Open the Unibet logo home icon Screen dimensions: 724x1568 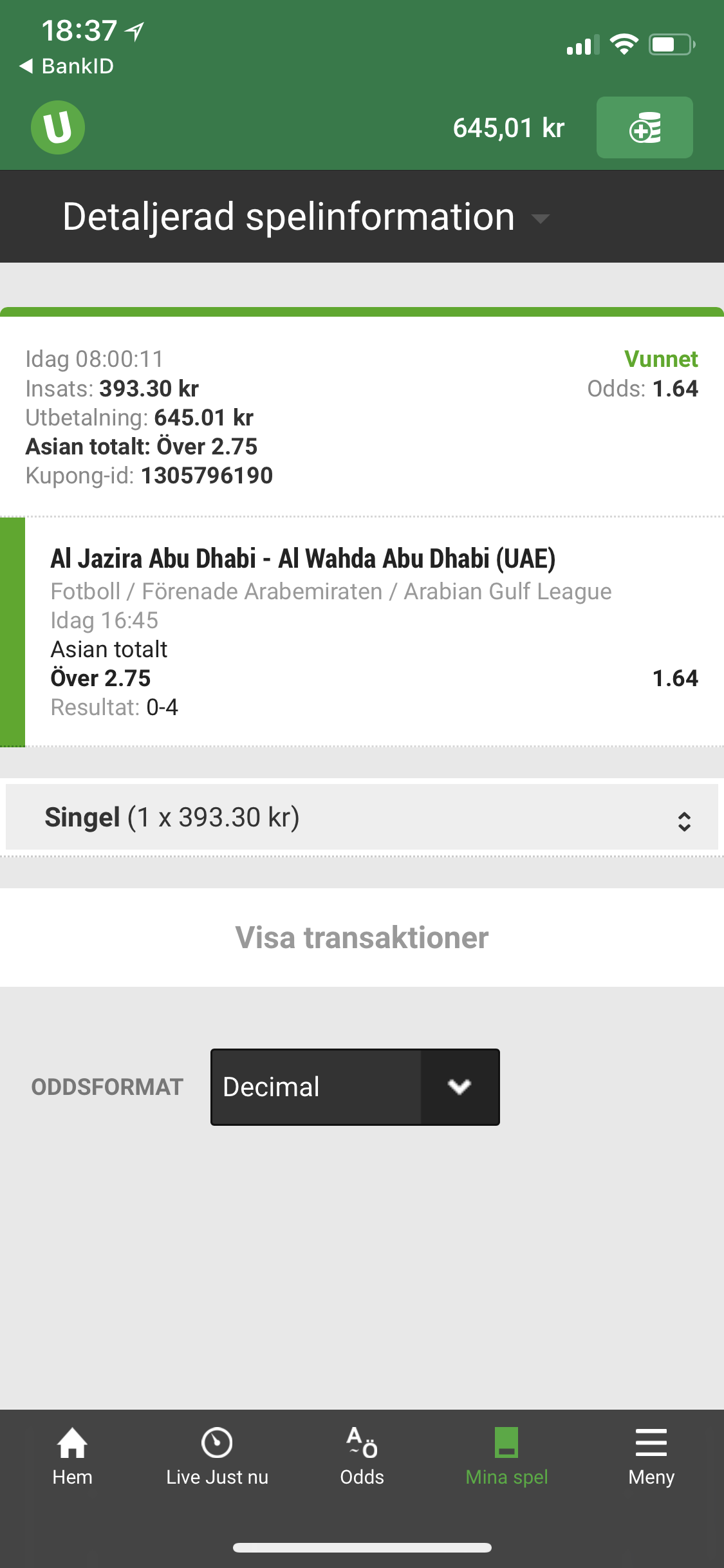coord(58,127)
